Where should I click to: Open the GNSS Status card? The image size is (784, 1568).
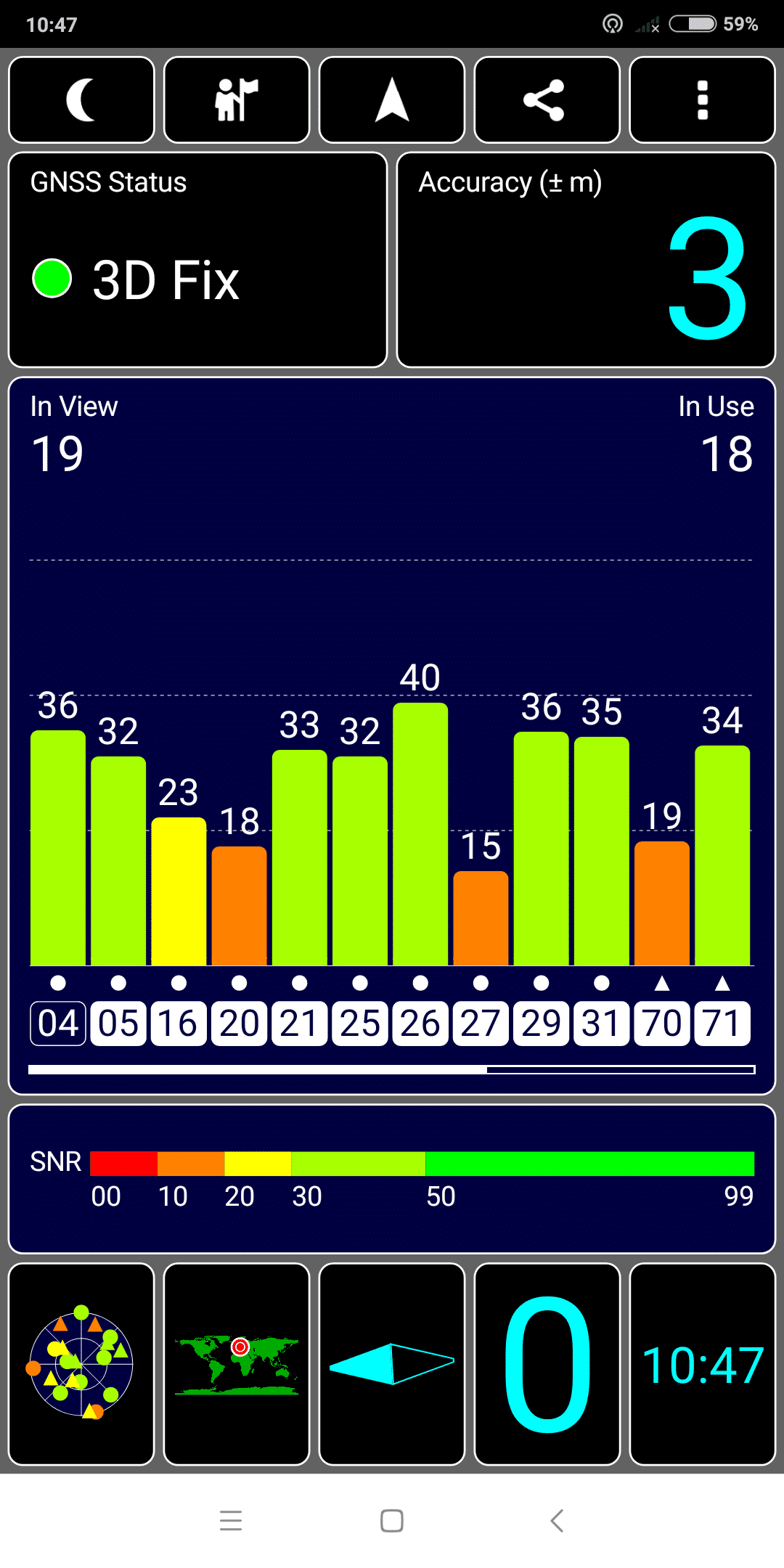[197, 260]
